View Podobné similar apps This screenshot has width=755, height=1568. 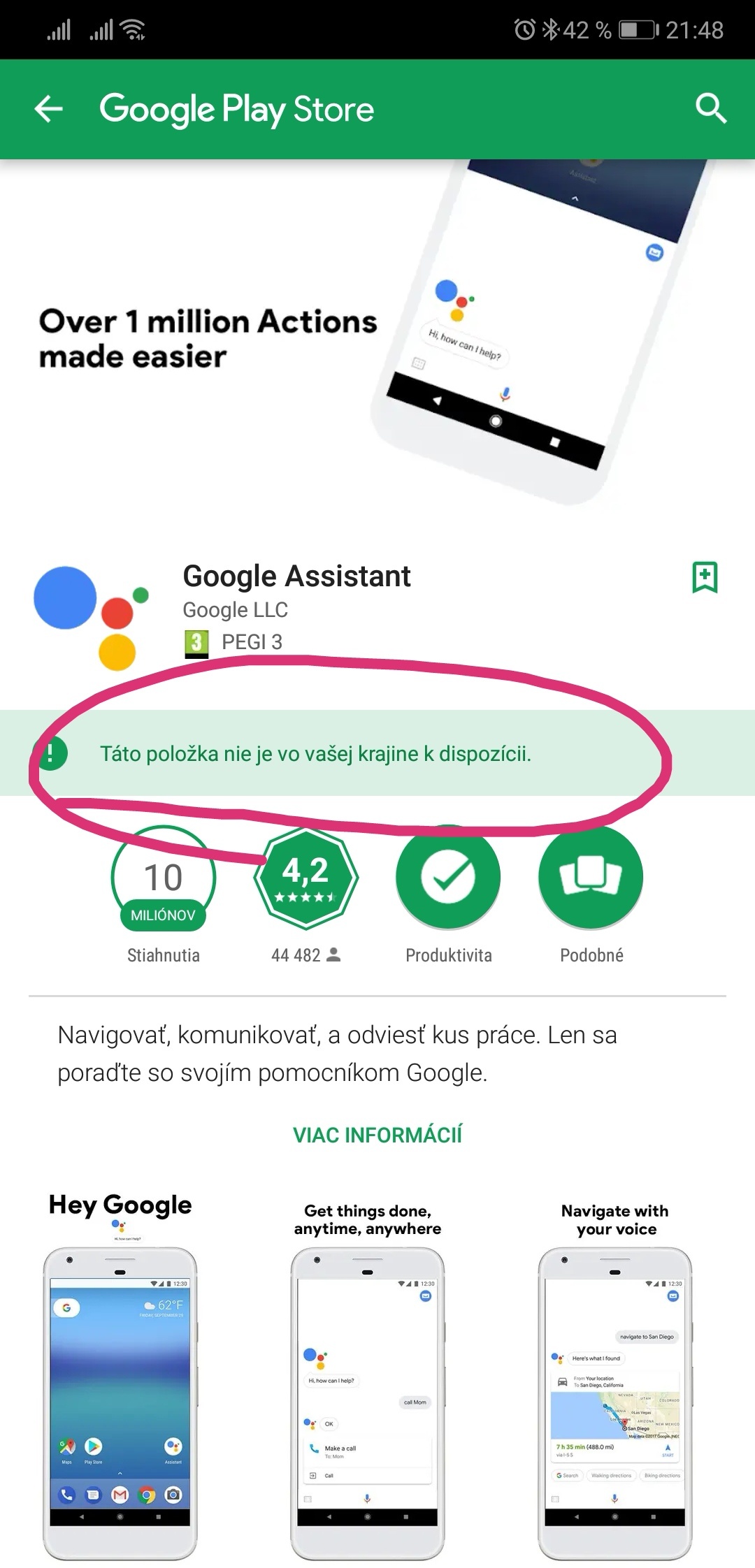(591, 878)
